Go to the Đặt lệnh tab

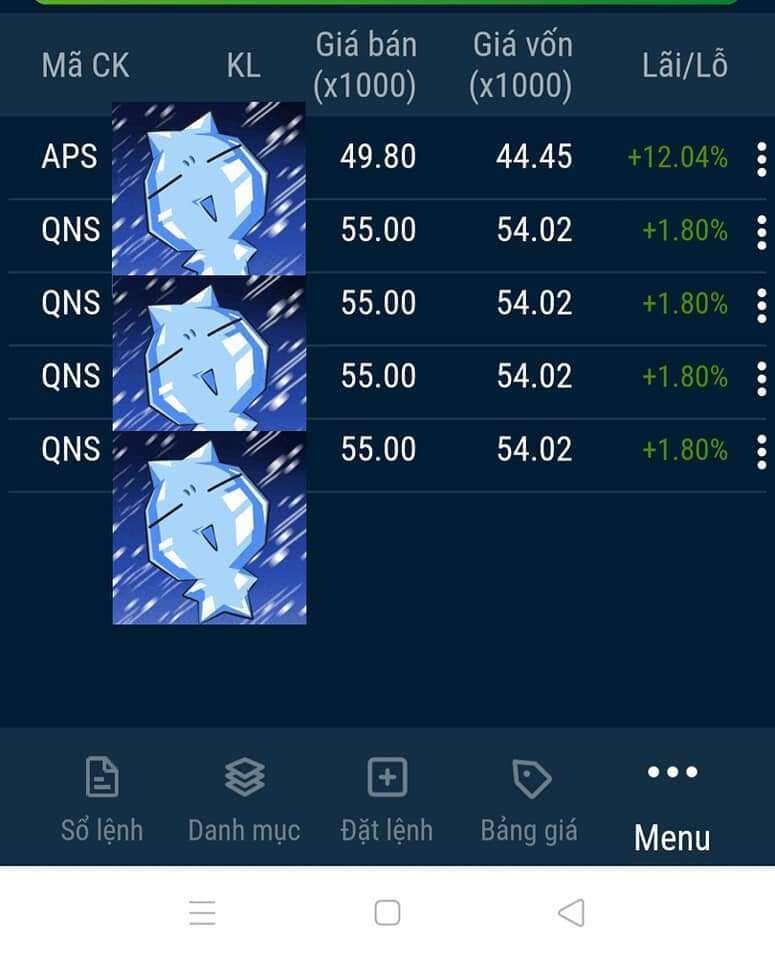coord(387,800)
